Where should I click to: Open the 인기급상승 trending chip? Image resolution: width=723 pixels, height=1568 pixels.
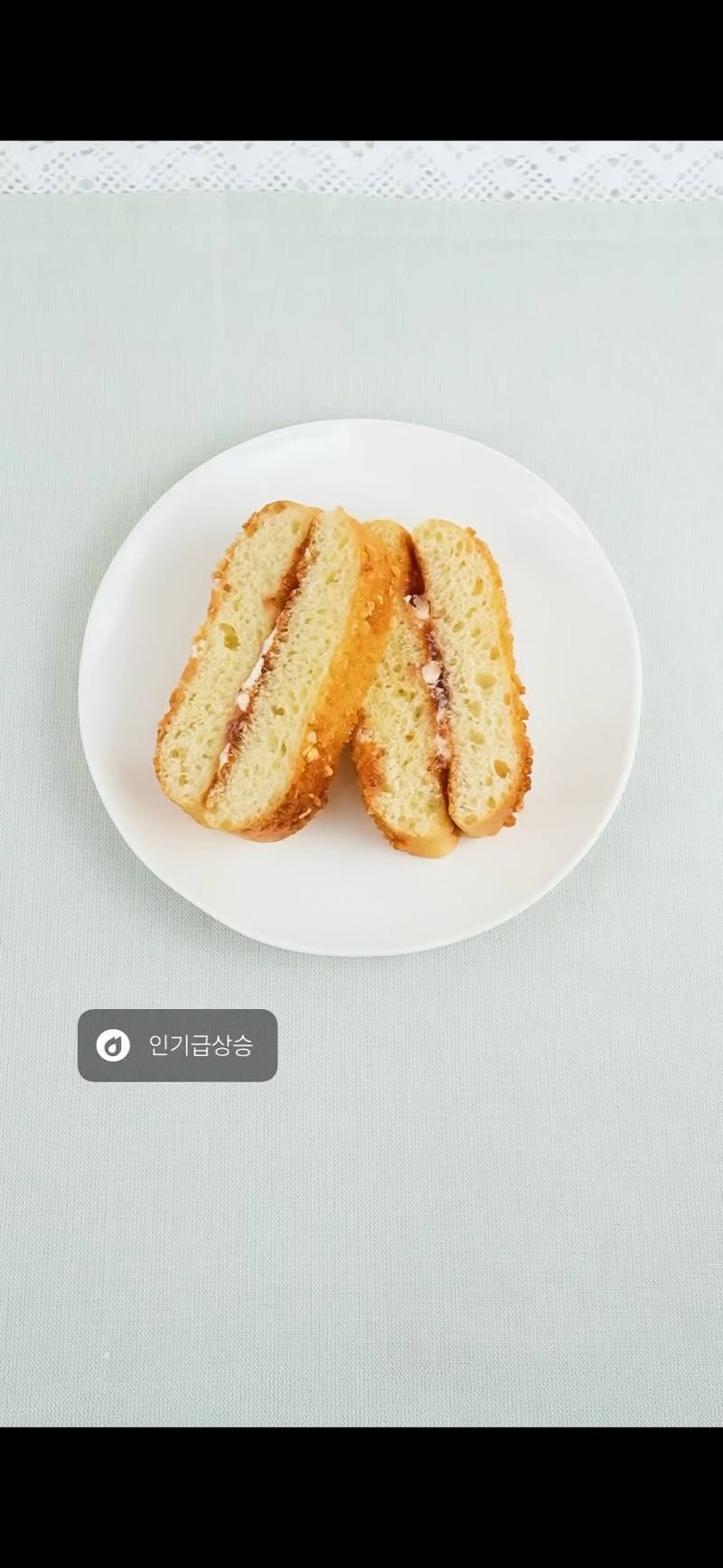pos(177,1045)
